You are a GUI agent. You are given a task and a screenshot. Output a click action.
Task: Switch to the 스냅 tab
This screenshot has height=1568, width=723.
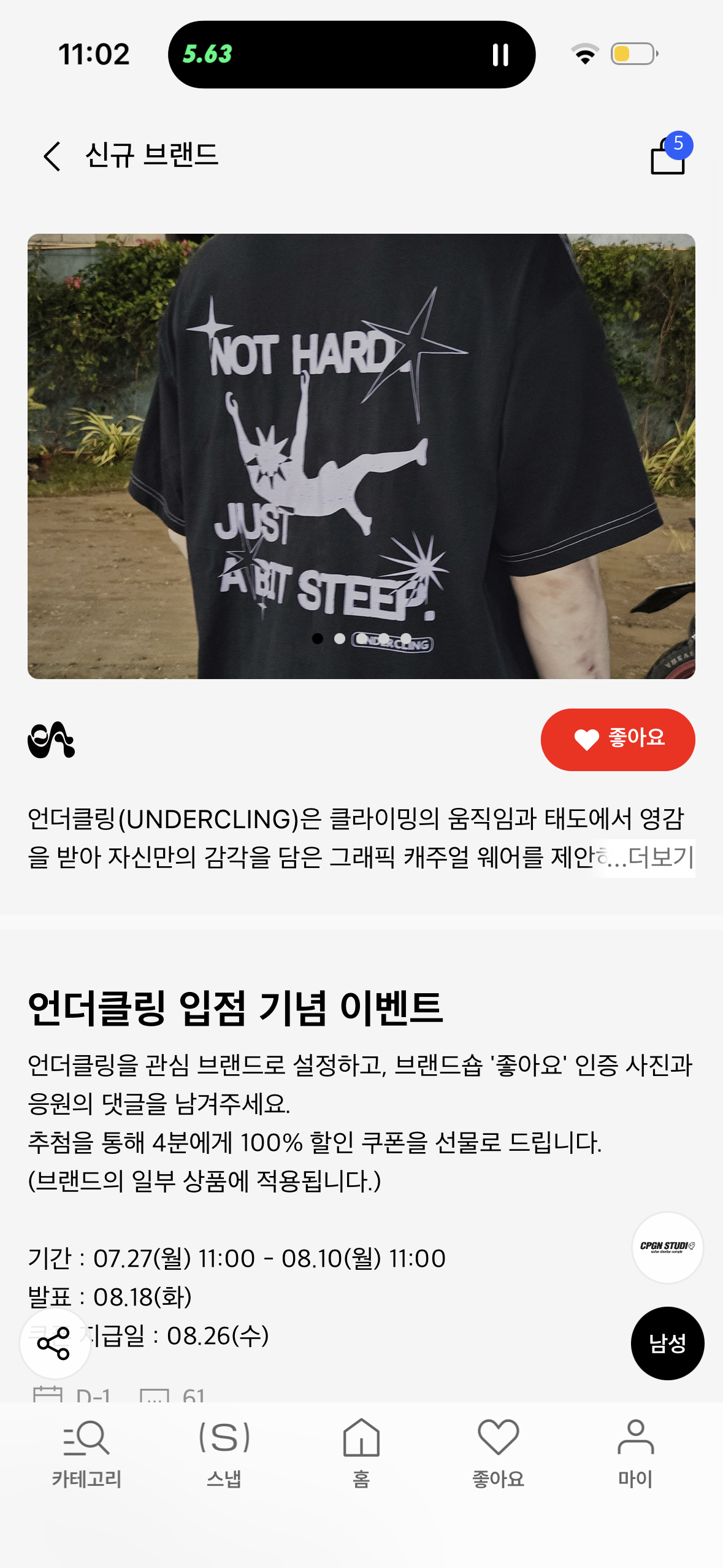(224, 1454)
